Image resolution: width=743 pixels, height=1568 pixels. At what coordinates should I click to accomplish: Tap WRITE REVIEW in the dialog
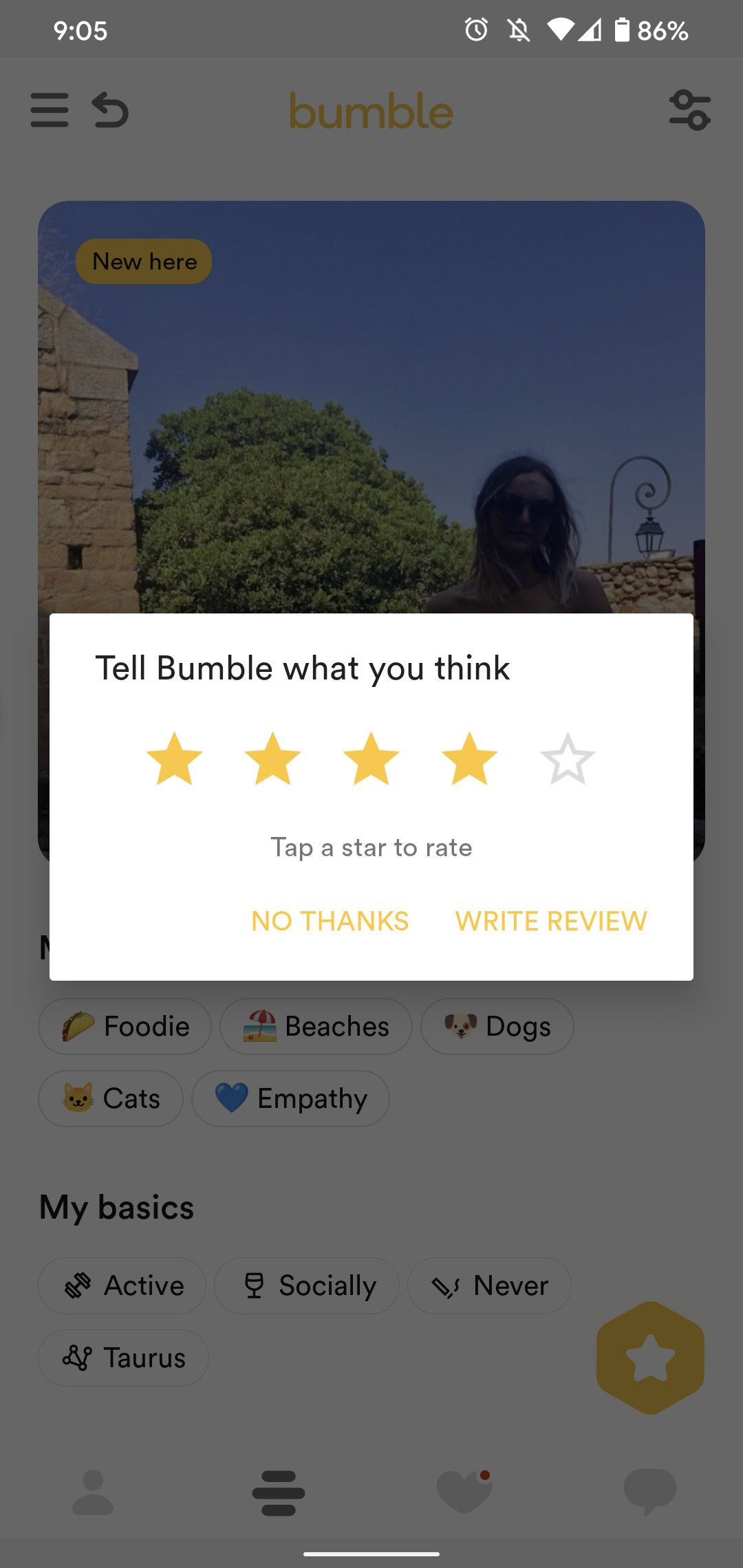tap(550, 921)
